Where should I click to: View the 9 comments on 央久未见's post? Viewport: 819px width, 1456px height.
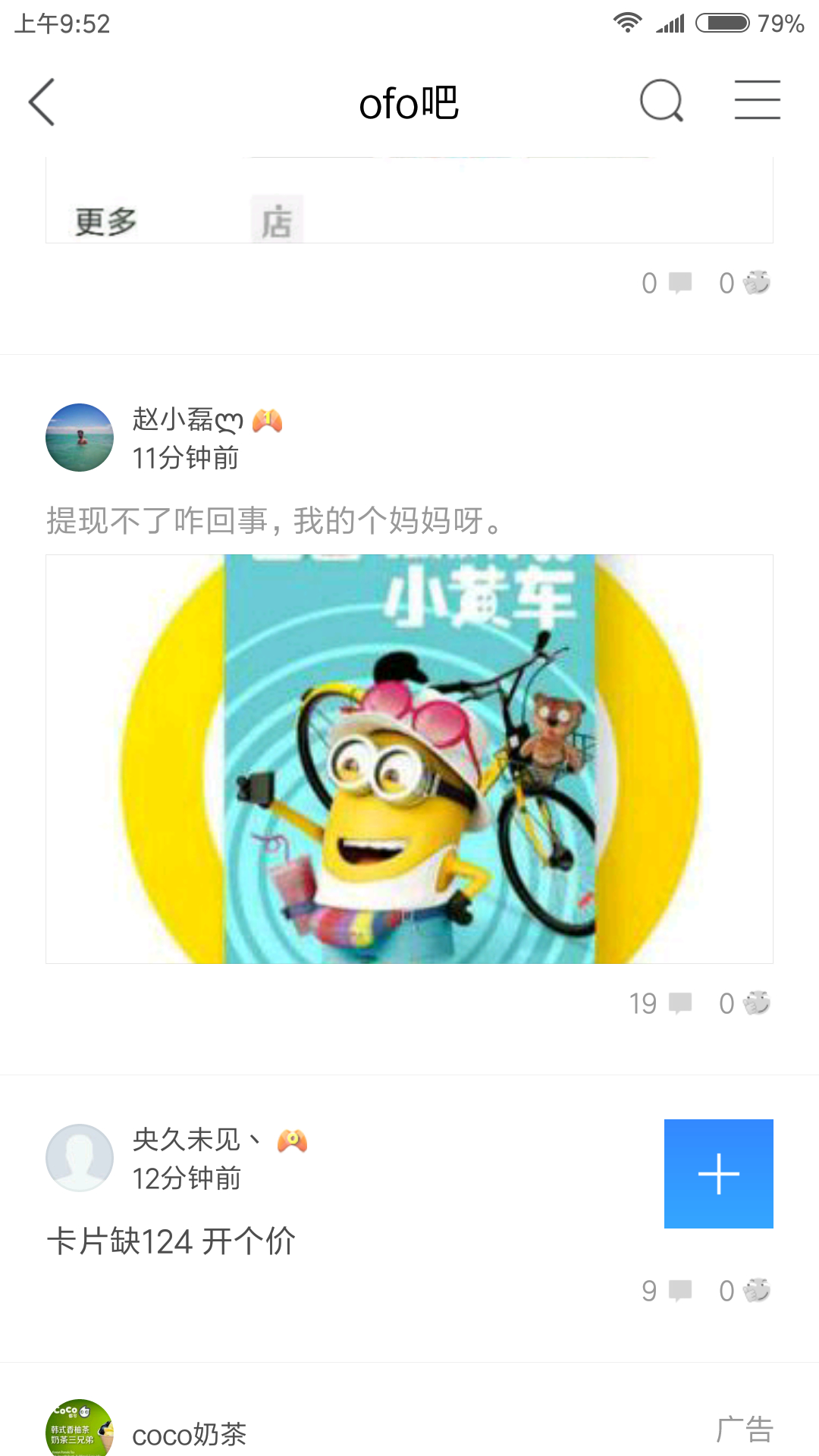[x=667, y=1291]
